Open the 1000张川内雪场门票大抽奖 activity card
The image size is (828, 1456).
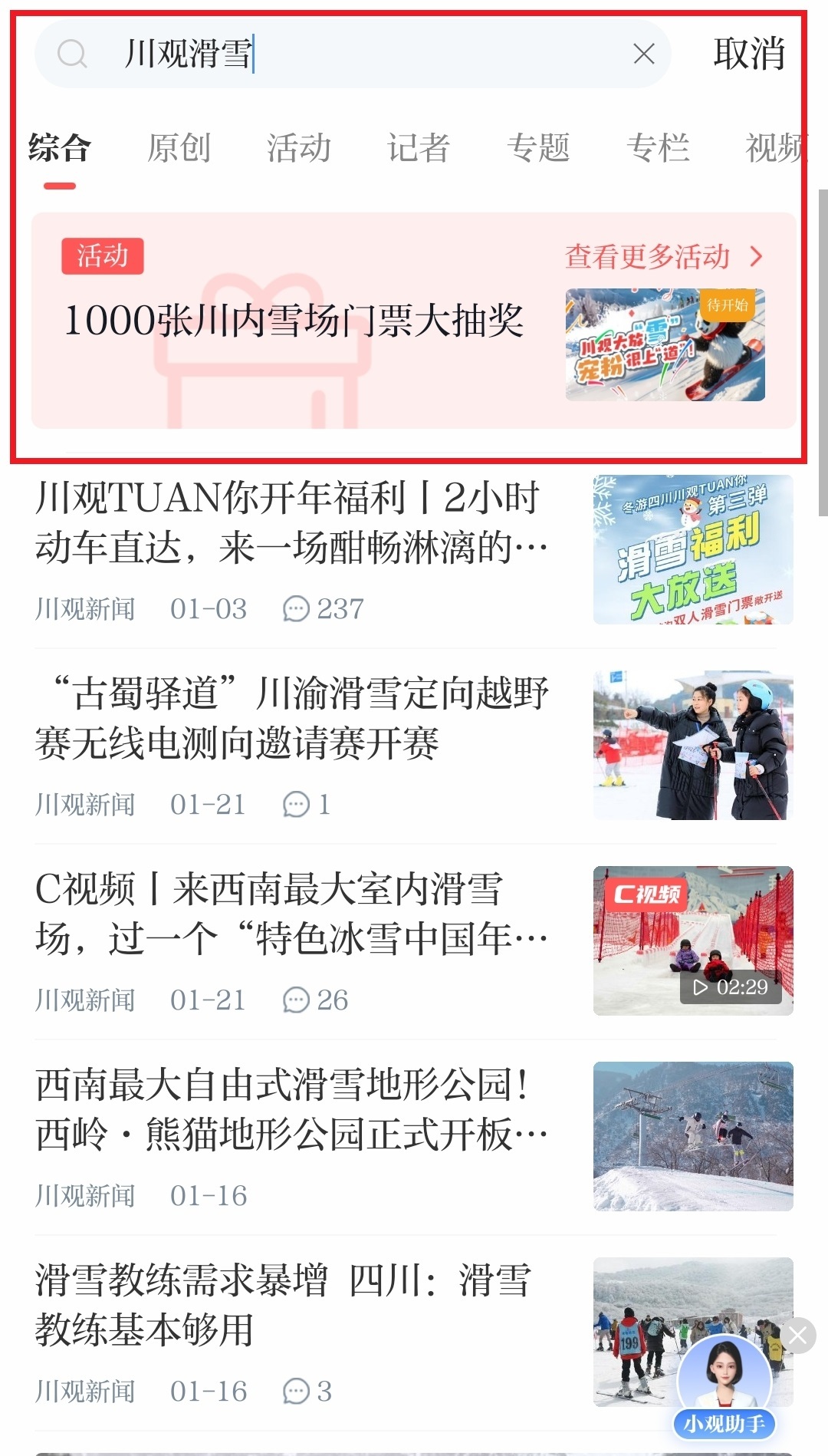[294, 321]
